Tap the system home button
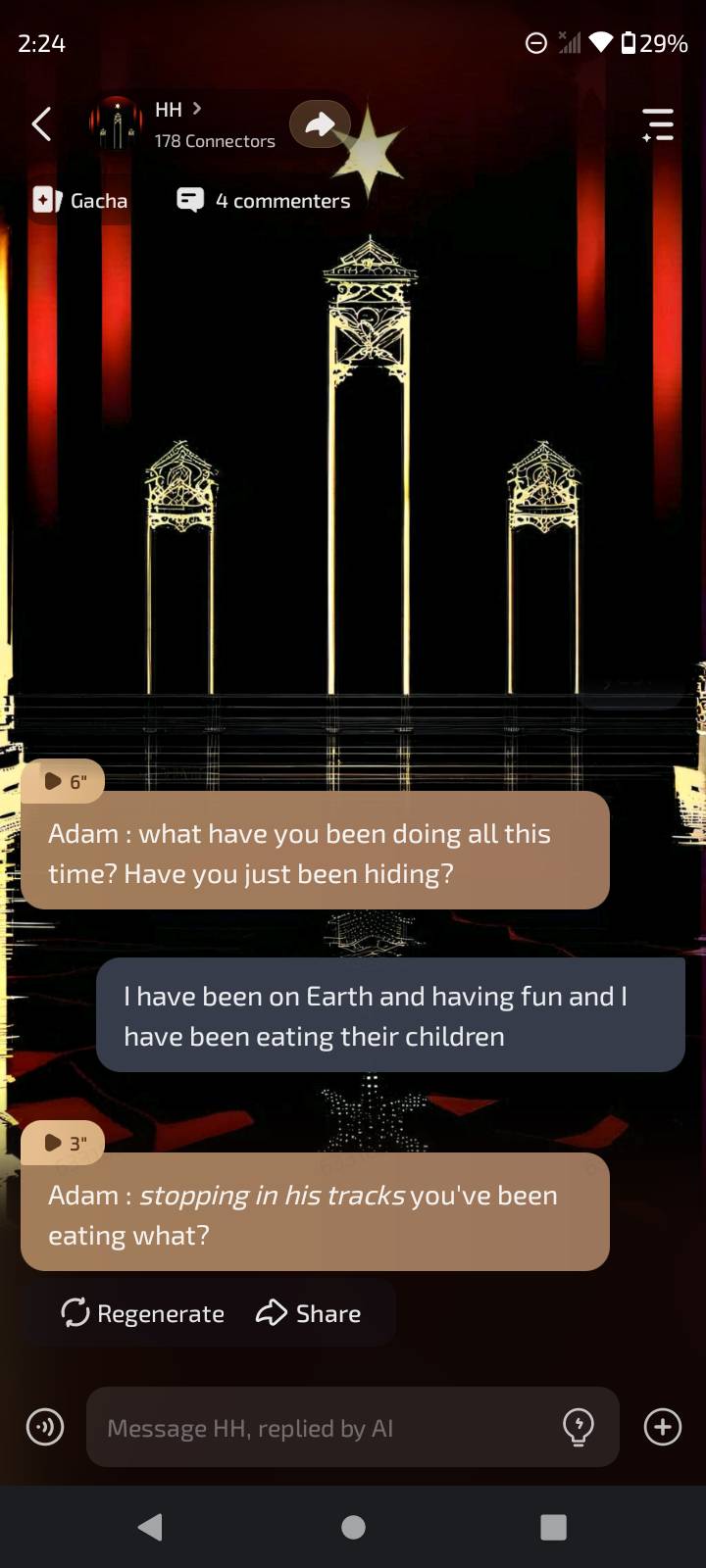 pyautogui.click(x=353, y=1527)
